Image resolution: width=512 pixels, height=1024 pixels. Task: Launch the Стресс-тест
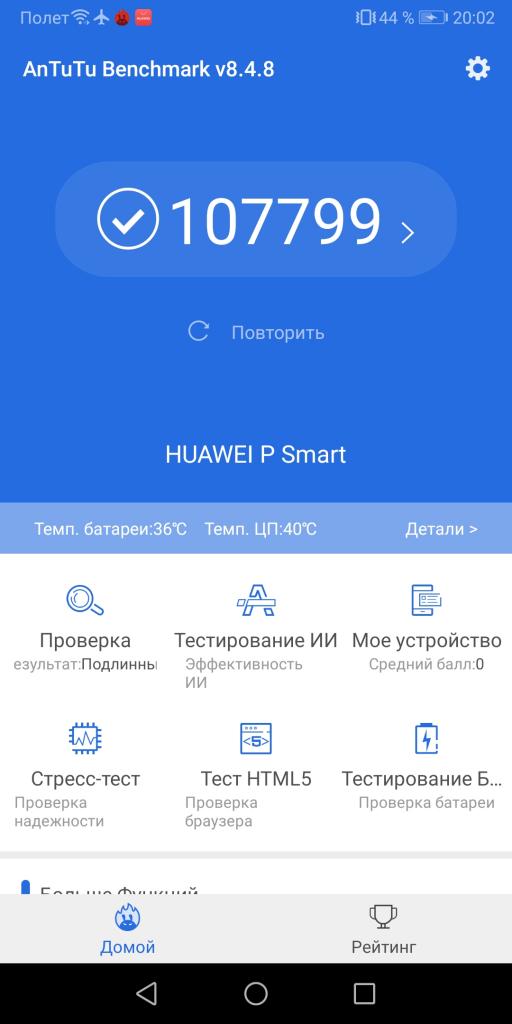click(x=85, y=775)
